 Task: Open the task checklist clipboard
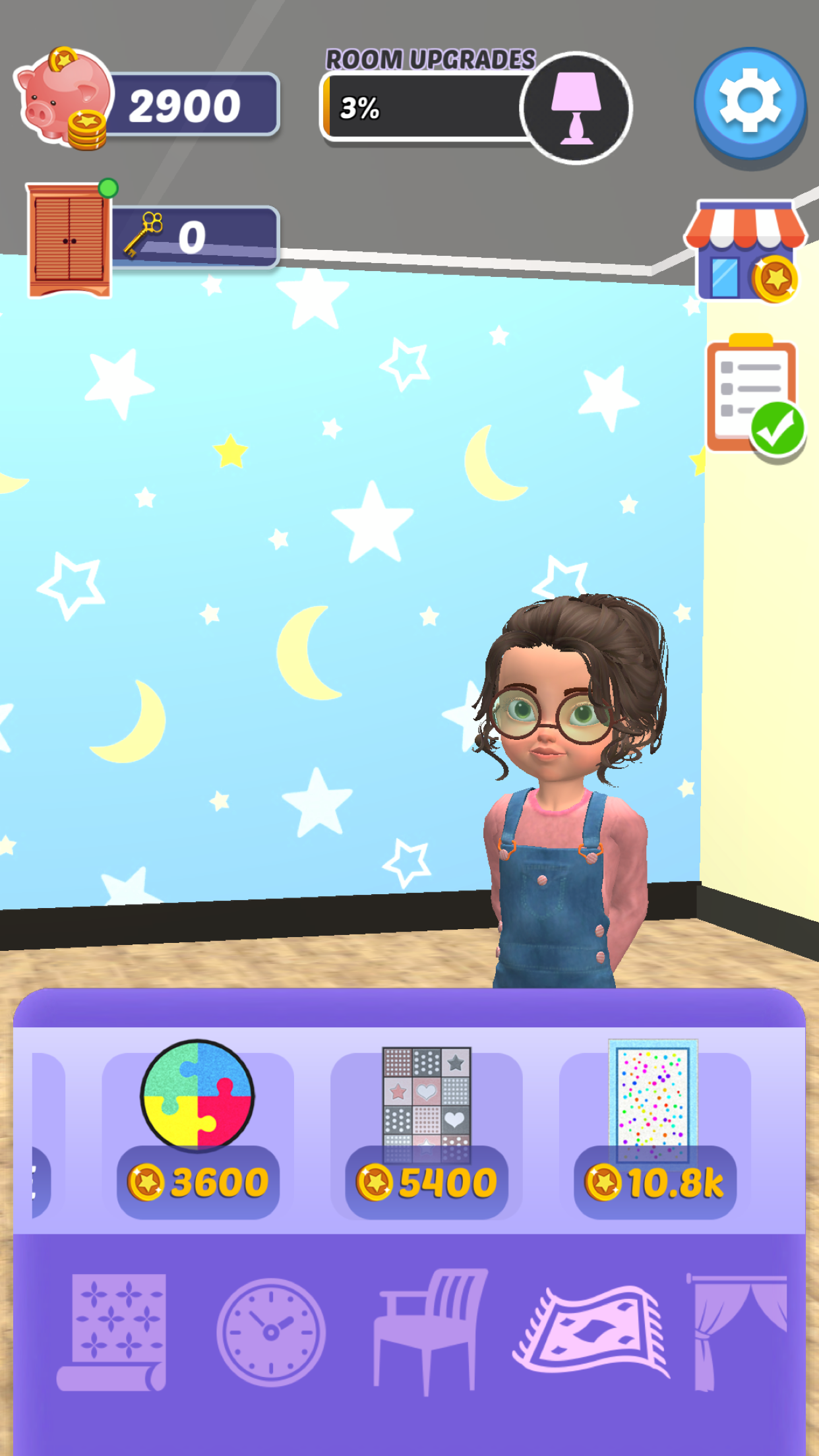[x=753, y=397]
